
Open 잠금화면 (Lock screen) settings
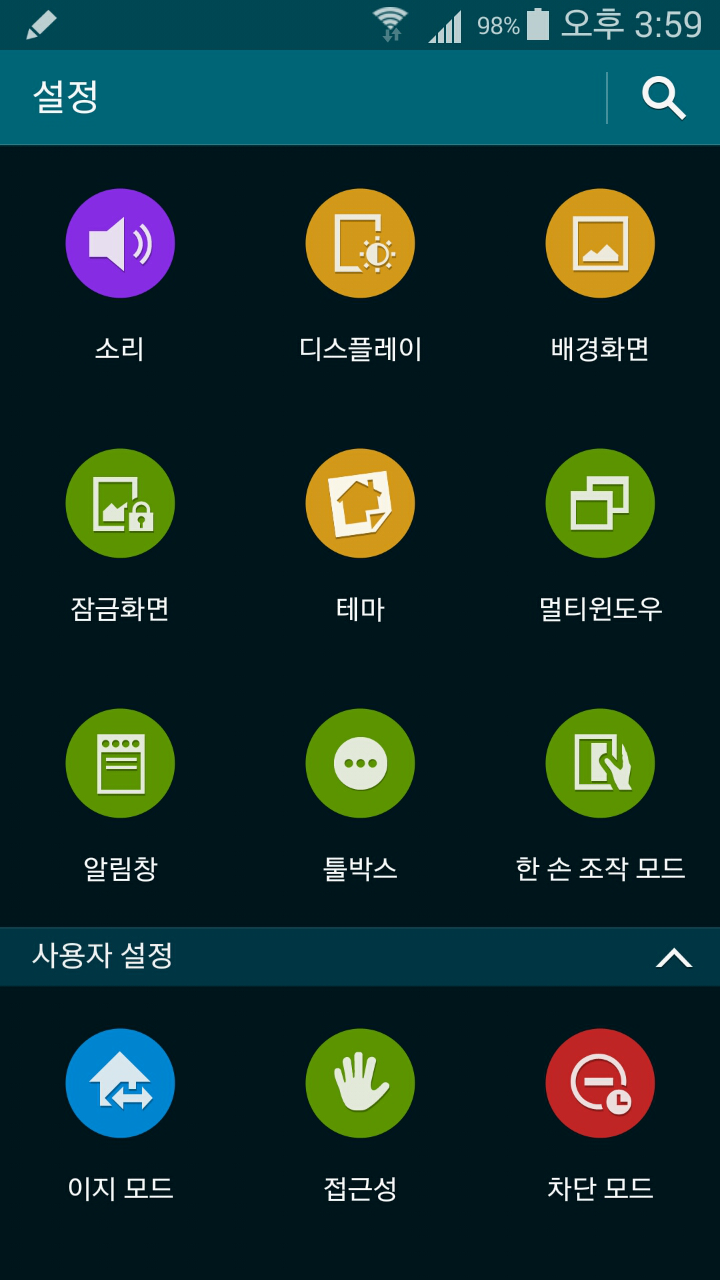[x=120, y=503]
